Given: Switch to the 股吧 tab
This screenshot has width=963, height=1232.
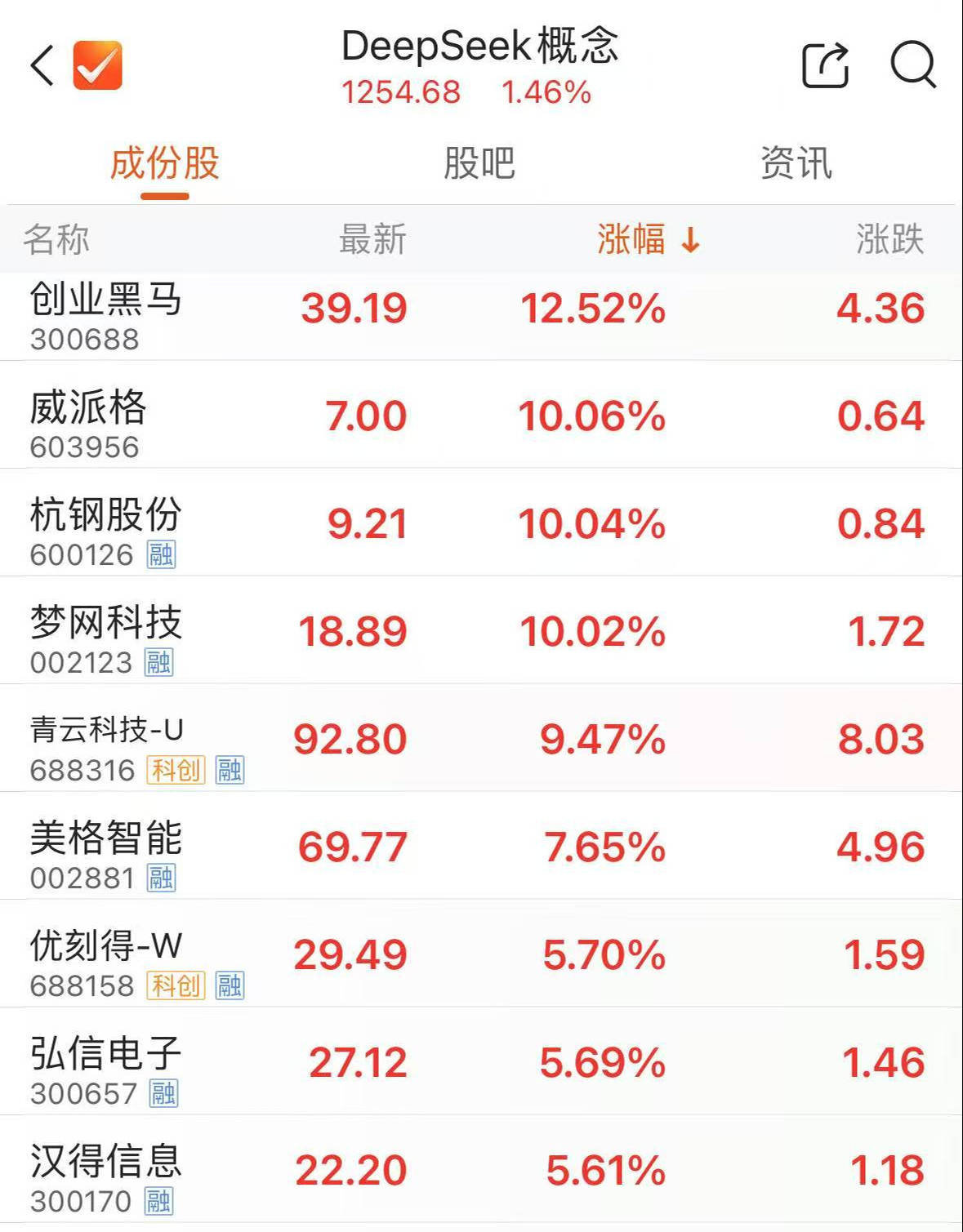Looking at the screenshot, I should (x=481, y=162).
